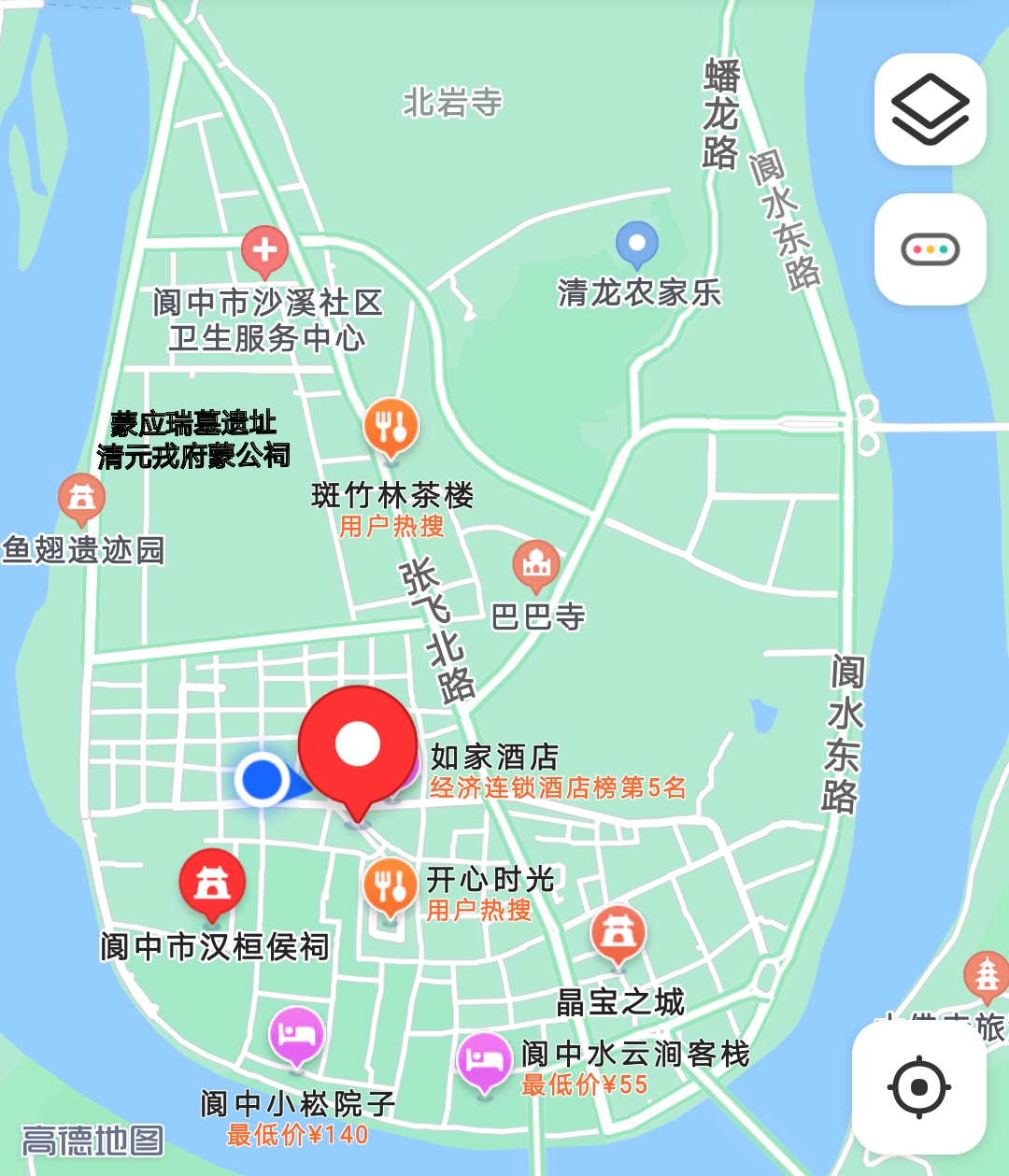Viewport: 1009px width, 1176px height.
Task: Select the 如家酒店 hotel label
Action: click(x=494, y=757)
